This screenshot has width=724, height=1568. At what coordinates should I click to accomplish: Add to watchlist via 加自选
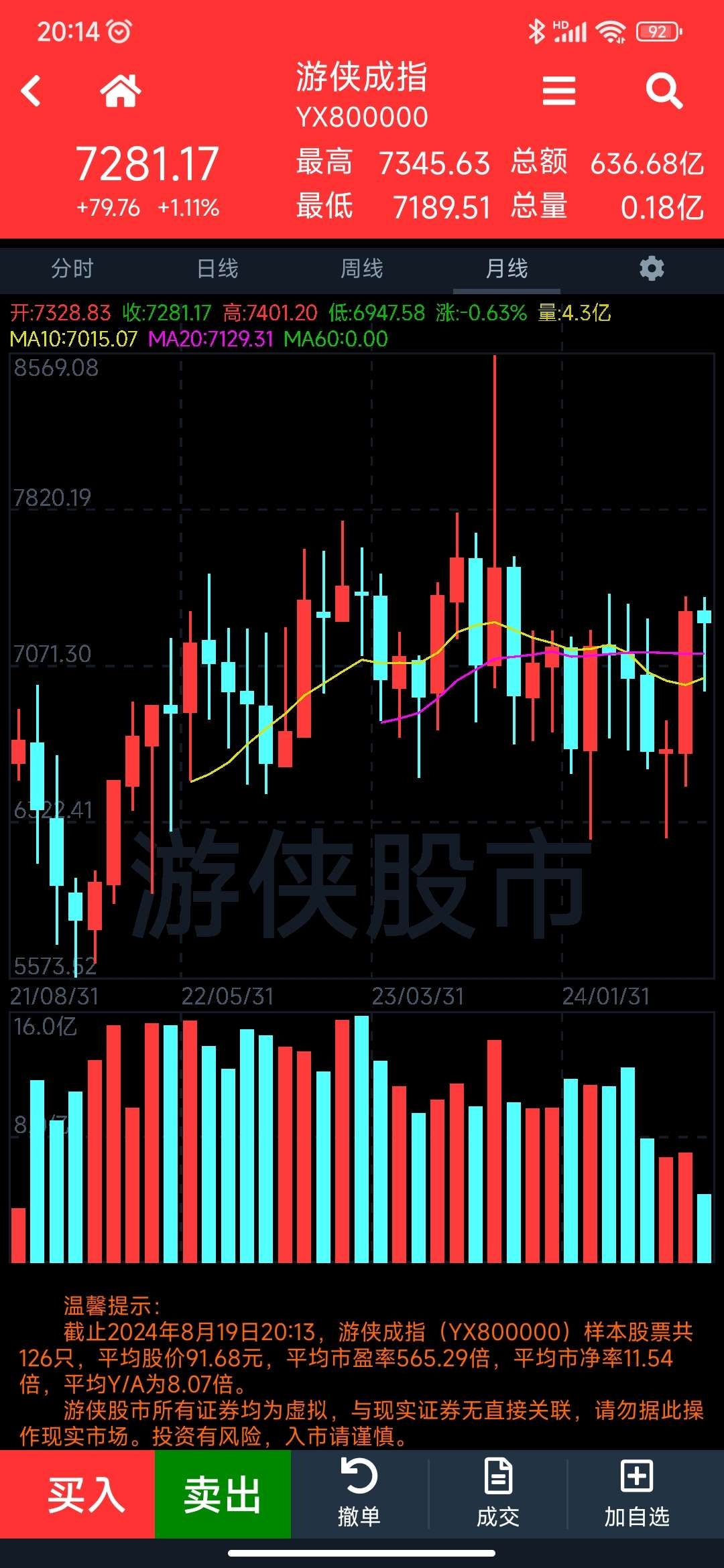coord(637,1494)
